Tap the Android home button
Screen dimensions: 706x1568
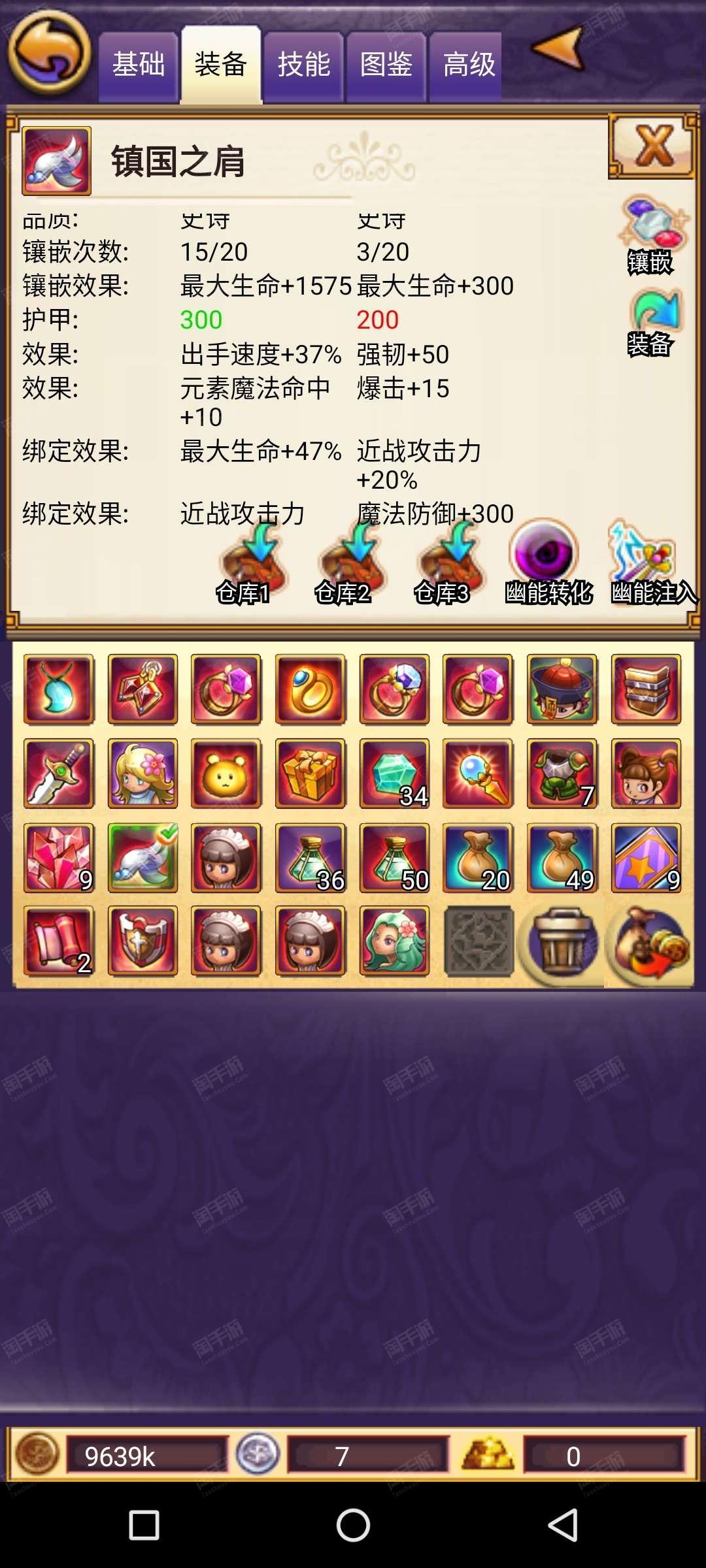click(353, 1526)
